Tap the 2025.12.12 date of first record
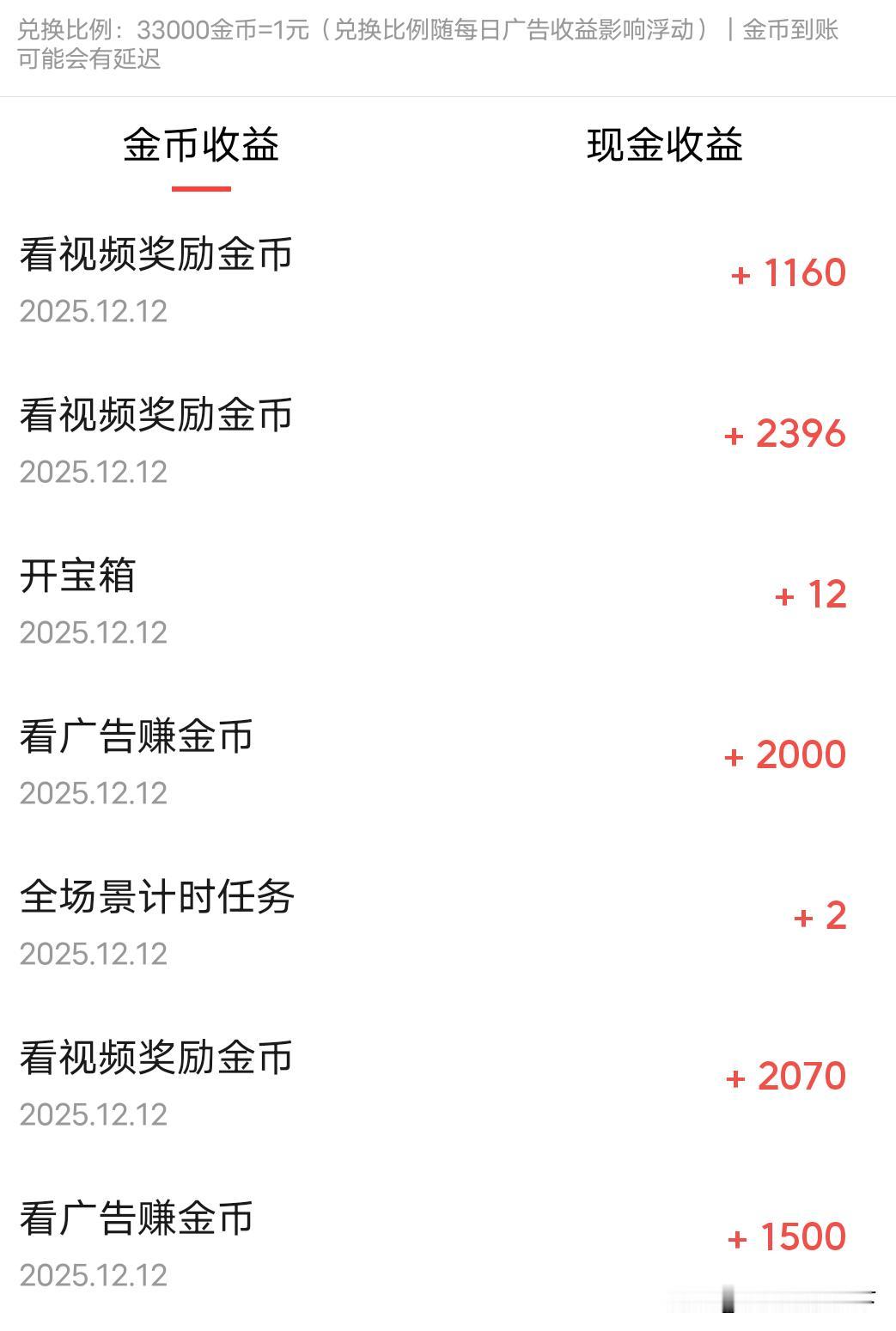 tap(93, 311)
